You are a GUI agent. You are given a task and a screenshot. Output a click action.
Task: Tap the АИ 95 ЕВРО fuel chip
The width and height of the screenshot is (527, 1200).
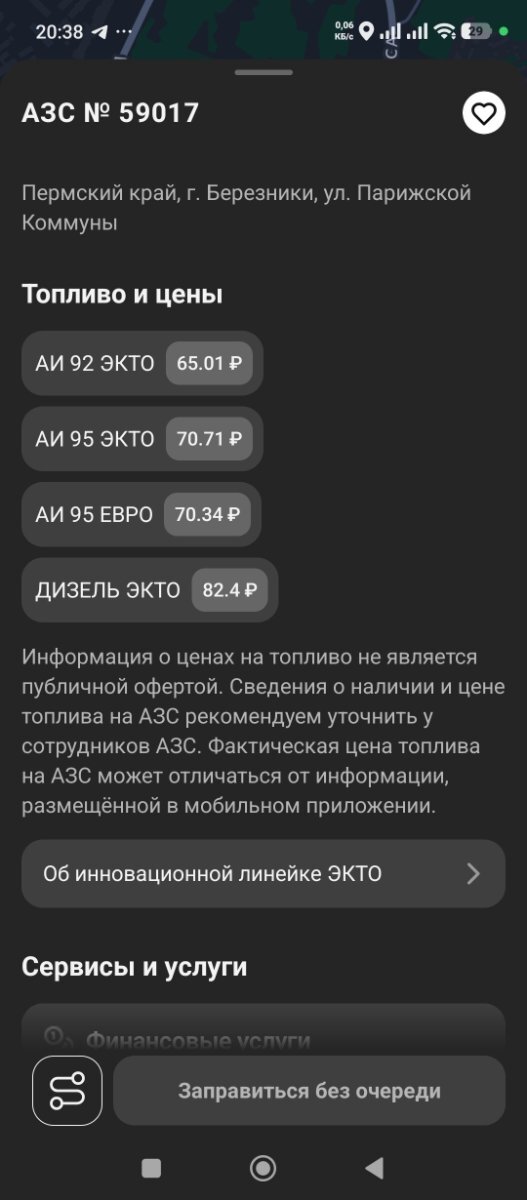[x=141, y=515]
